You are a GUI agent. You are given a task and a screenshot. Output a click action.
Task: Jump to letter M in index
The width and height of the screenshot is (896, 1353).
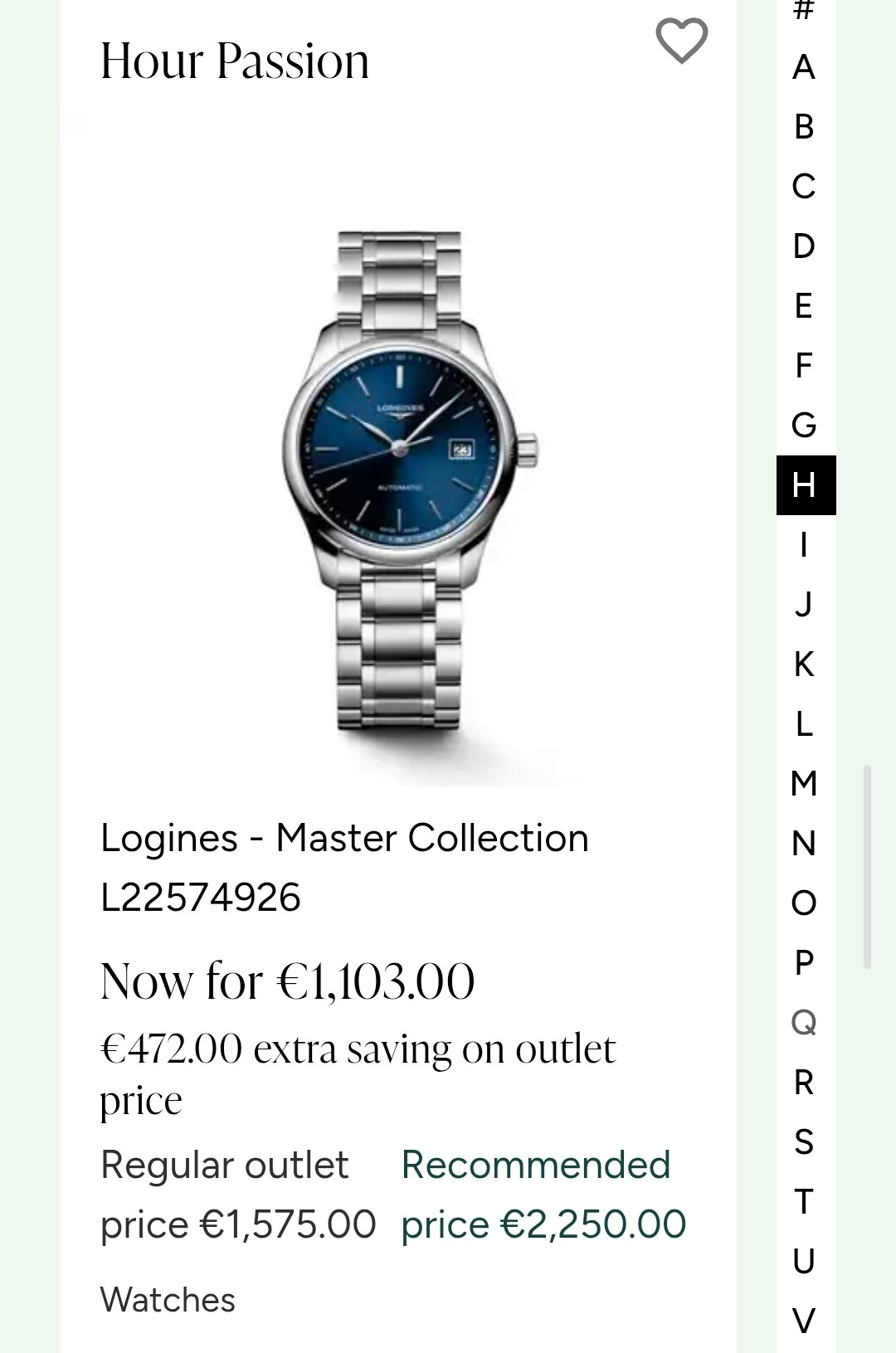click(x=804, y=784)
